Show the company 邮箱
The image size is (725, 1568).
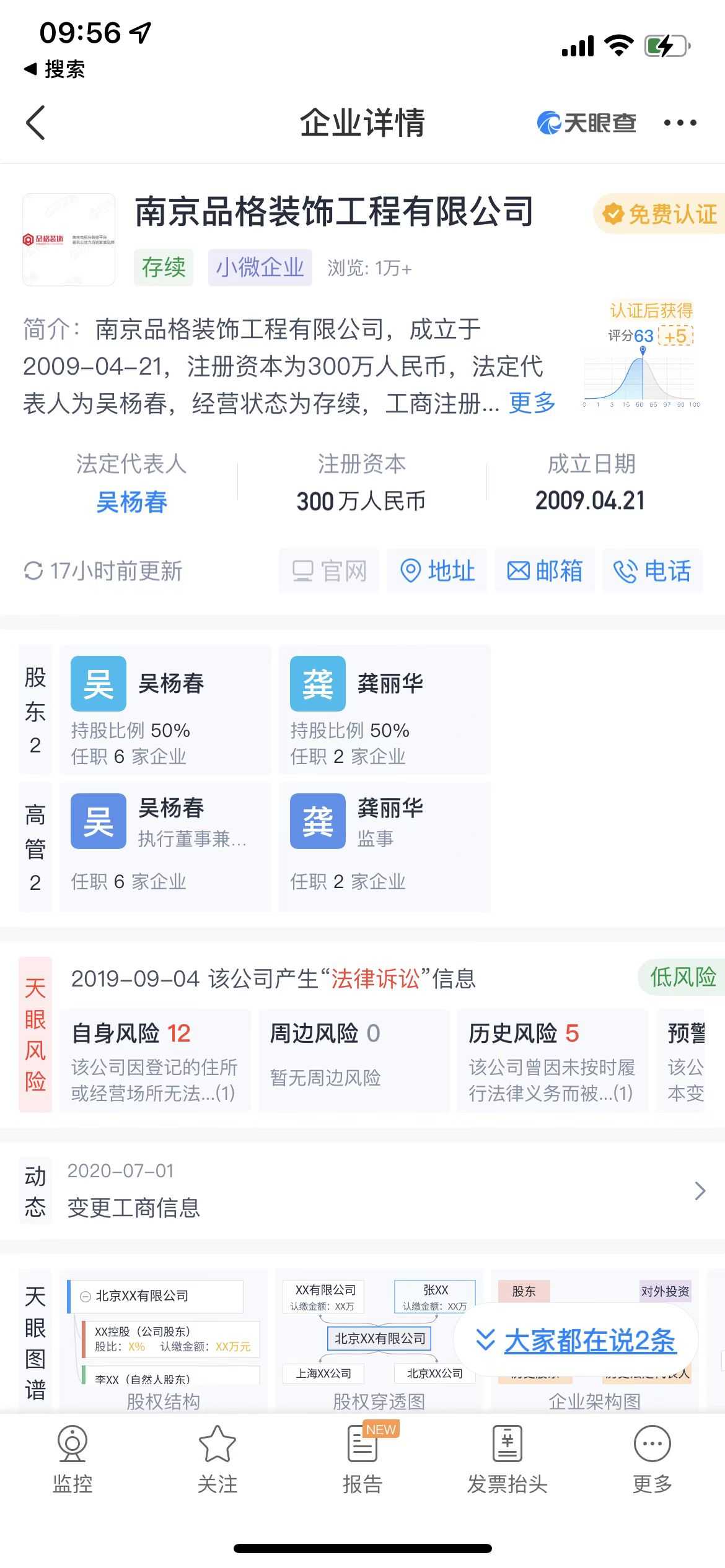(x=545, y=570)
